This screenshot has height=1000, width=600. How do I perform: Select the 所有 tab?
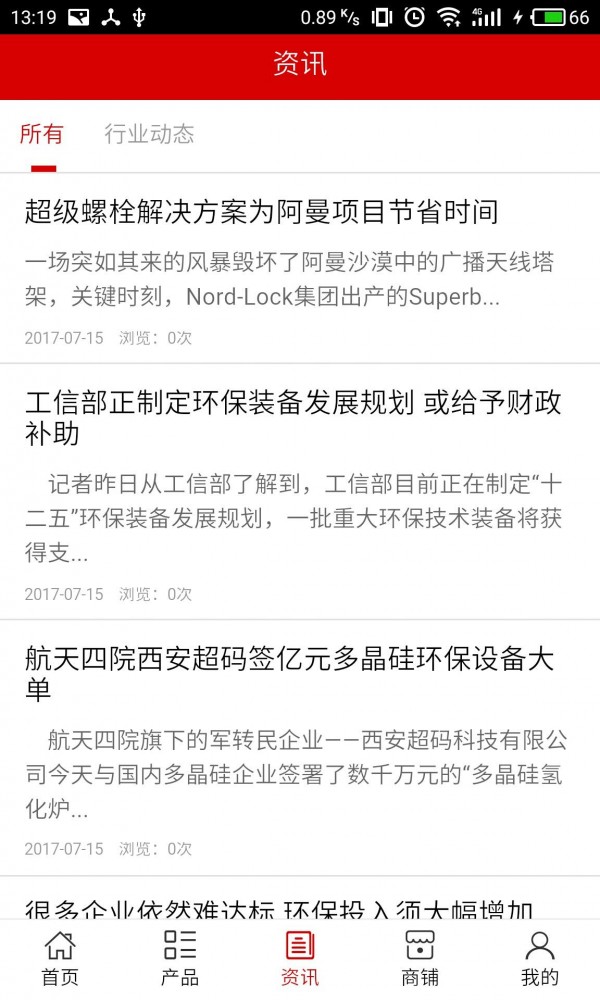click(41, 134)
